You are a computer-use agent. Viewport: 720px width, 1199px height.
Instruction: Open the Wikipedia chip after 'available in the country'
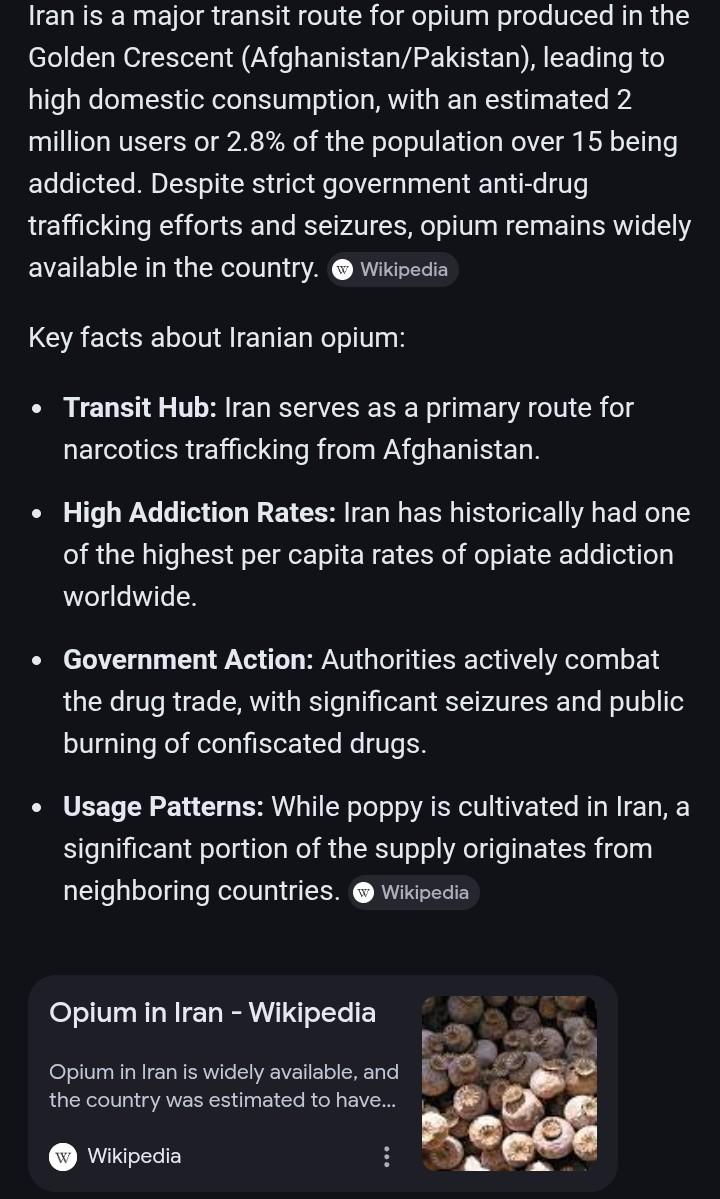pyautogui.click(x=393, y=270)
